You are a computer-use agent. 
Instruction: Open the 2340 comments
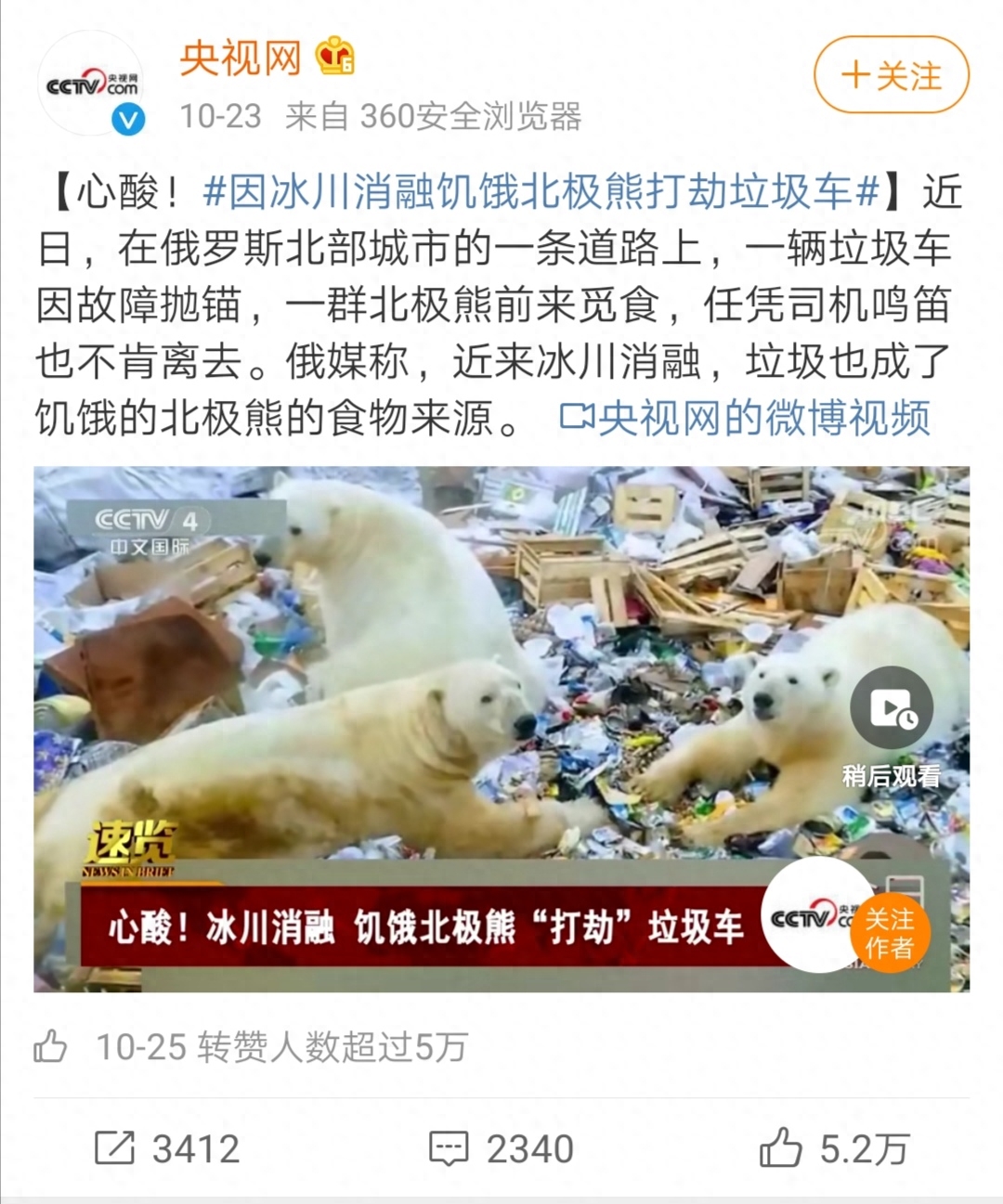pyautogui.click(x=501, y=1149)
